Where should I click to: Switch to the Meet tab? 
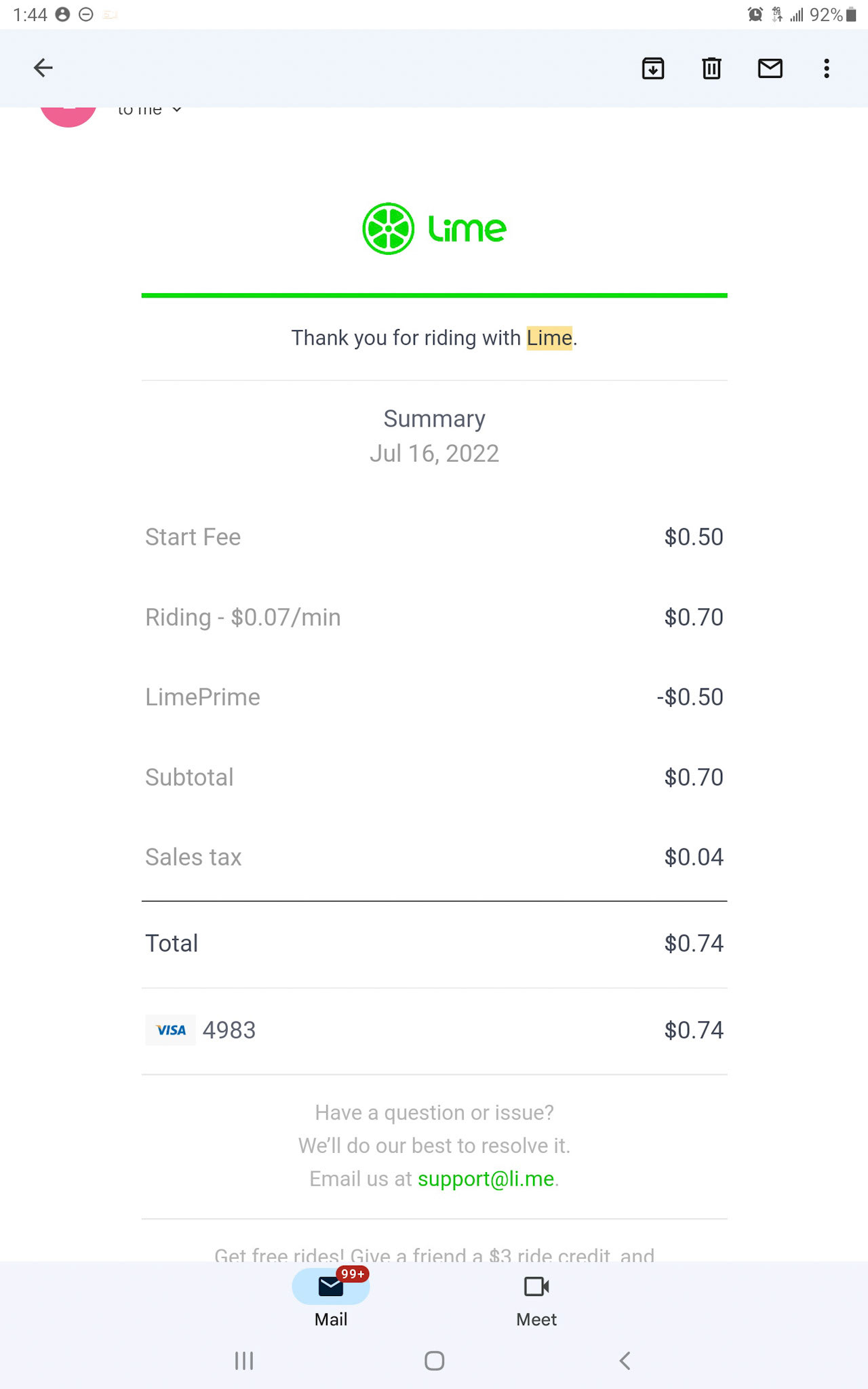point(536,1299)
